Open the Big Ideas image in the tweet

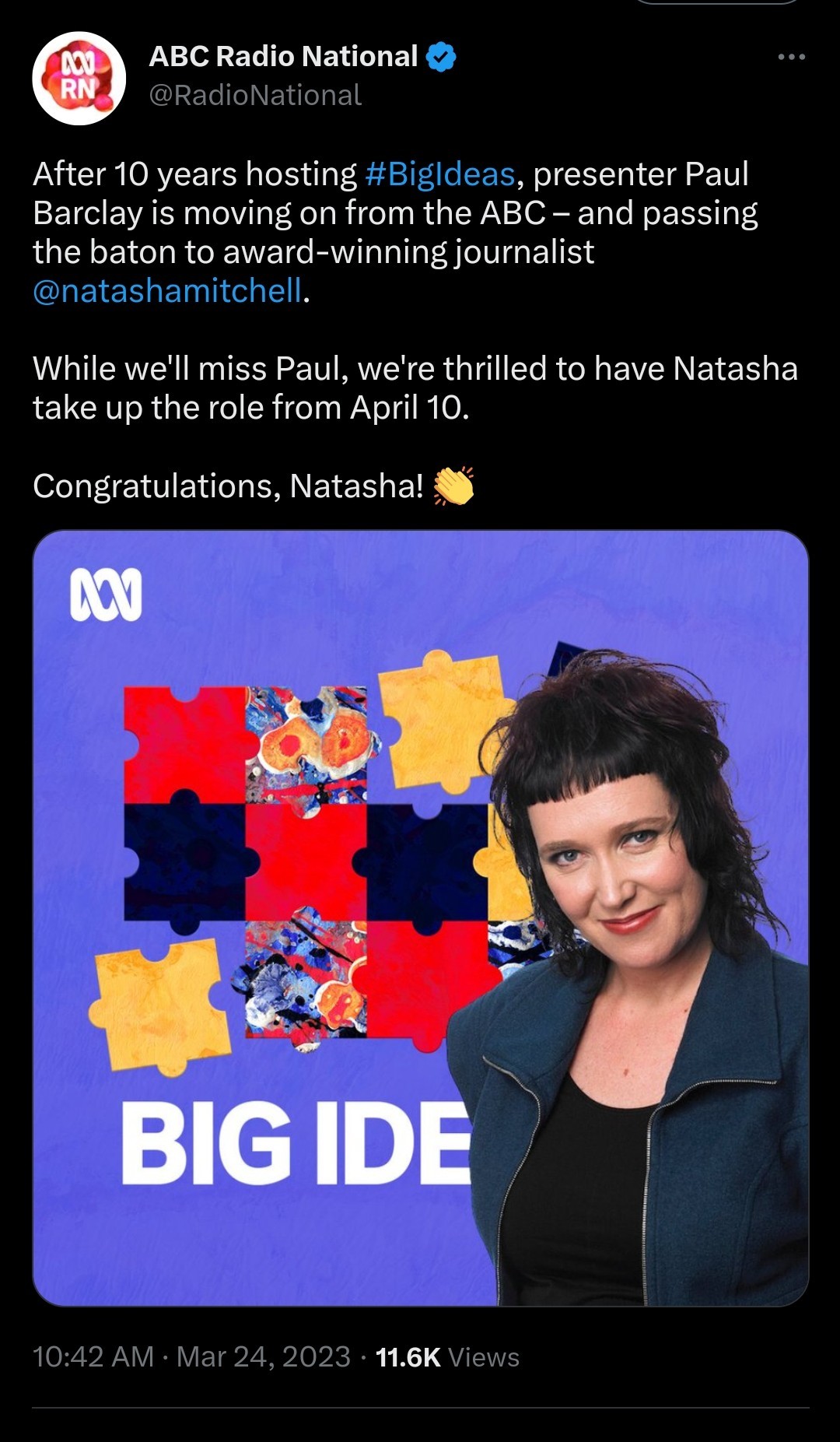click(421, 918)
